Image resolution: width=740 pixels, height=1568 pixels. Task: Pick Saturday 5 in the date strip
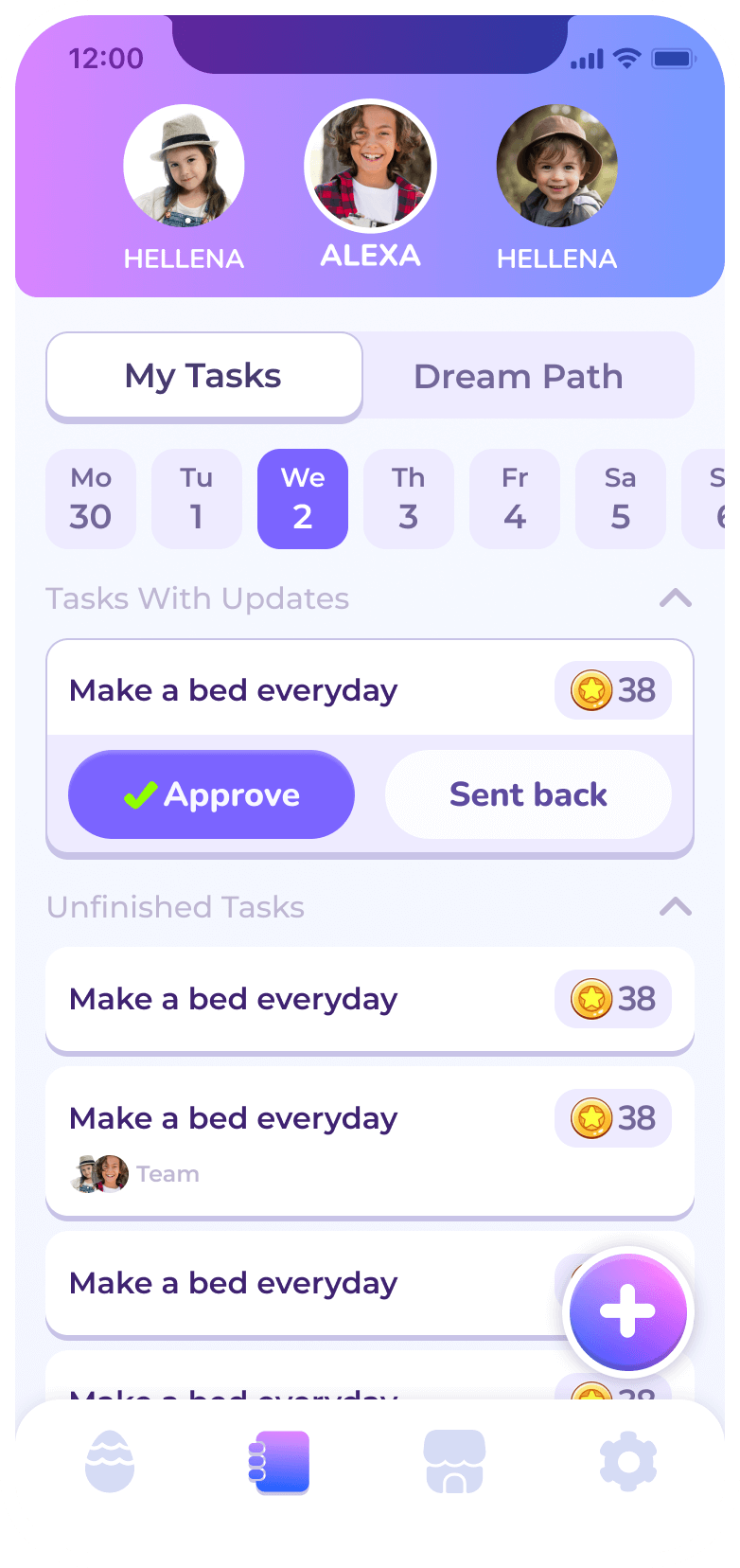pos(620,498)
